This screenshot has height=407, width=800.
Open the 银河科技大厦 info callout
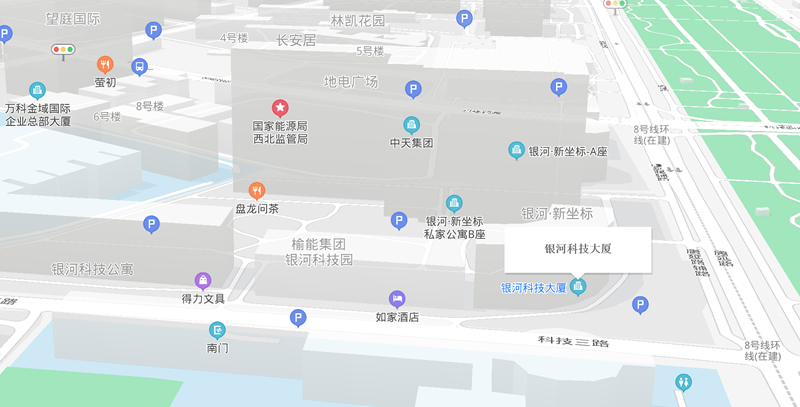click(x=577, y=250)
